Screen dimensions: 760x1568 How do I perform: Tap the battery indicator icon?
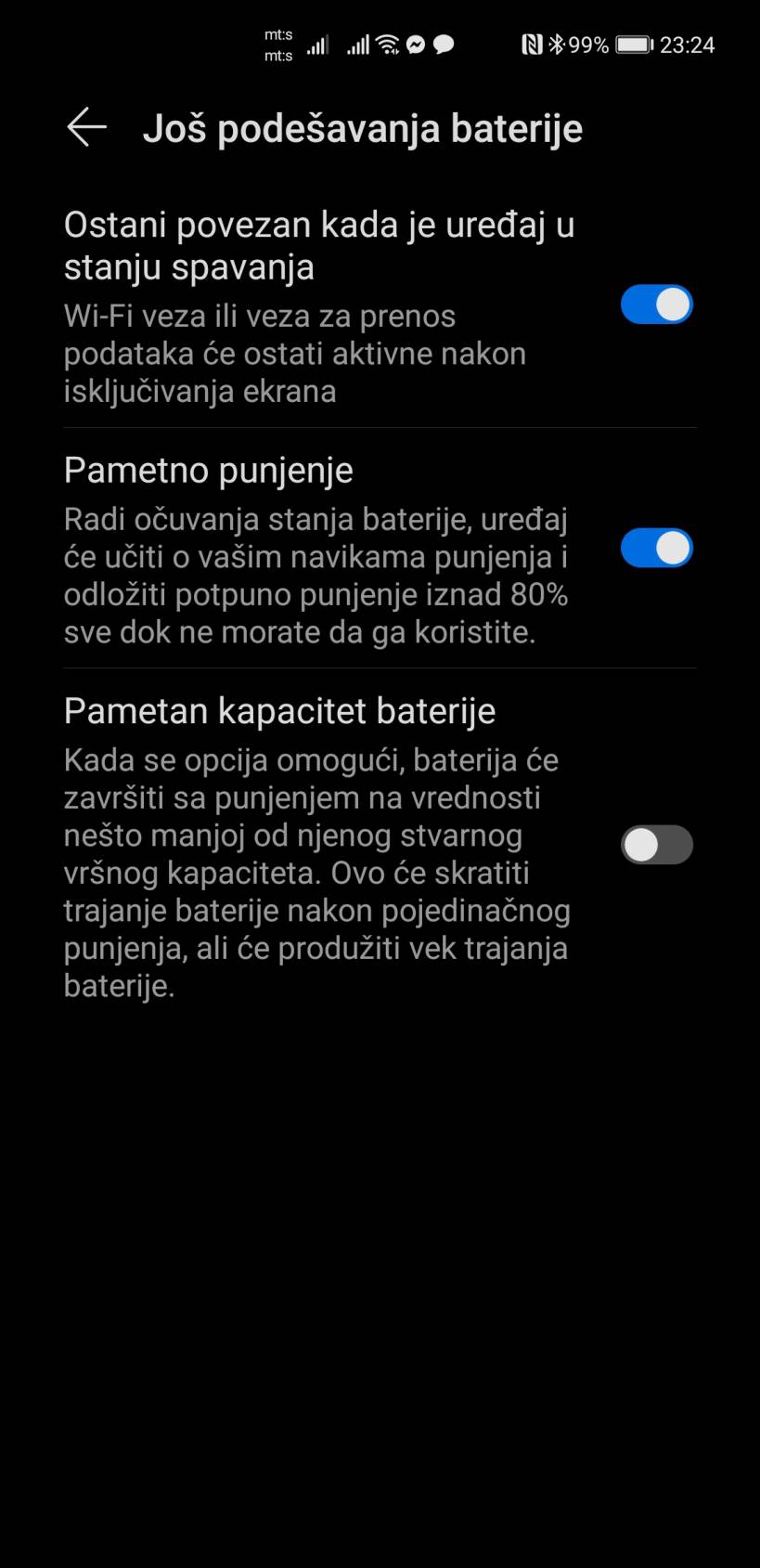coord(634,44)
